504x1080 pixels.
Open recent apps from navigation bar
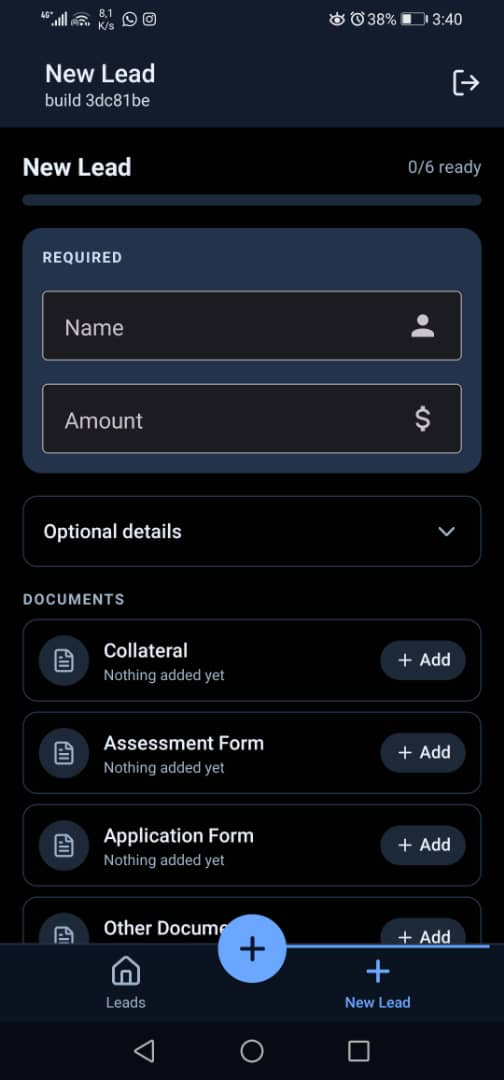(359, 1051)
